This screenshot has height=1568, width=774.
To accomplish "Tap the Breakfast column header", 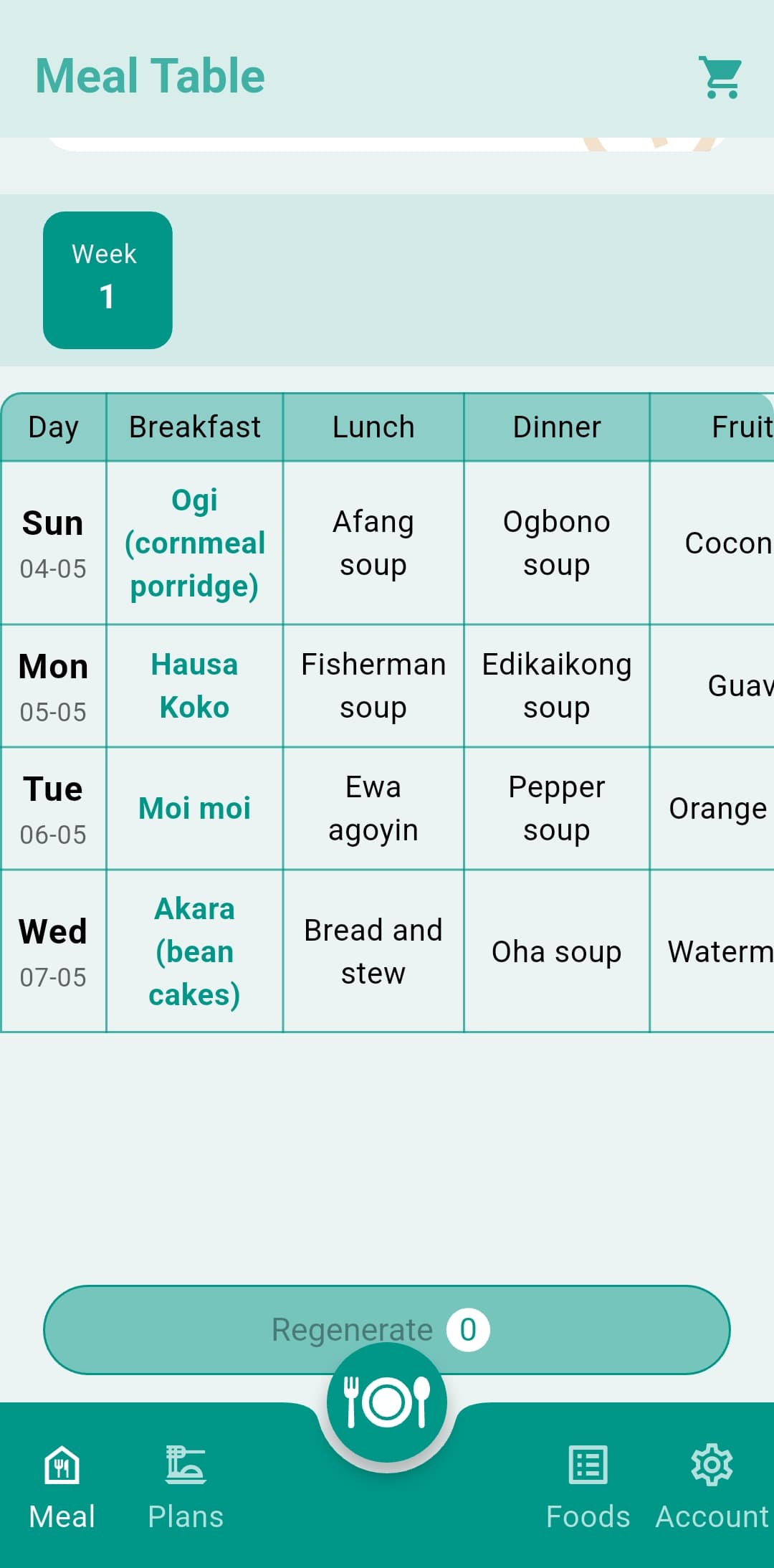I will coord(194,426).
